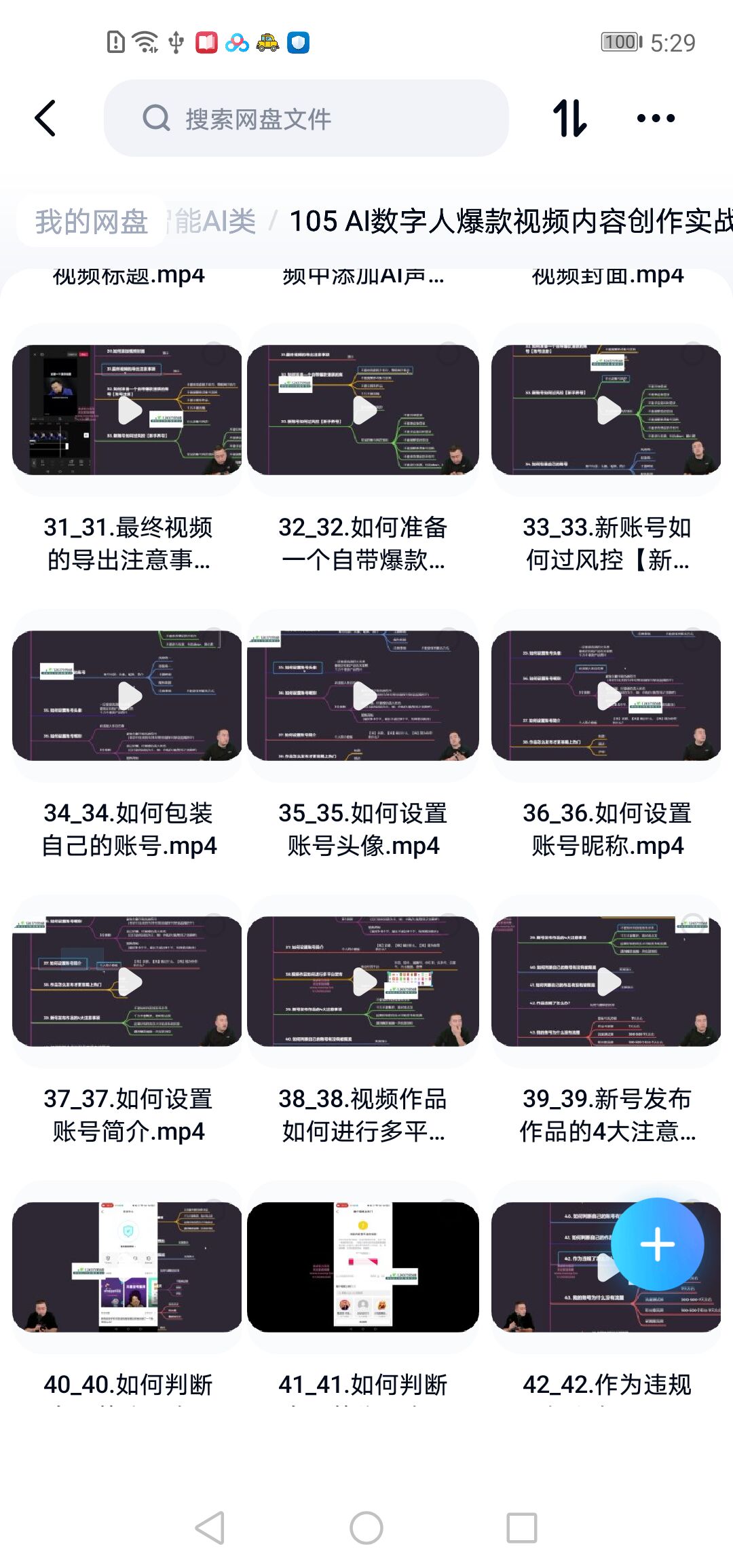Open video 40_40.如何判断
The width and height of the screenshot is (733, 1568).
(x=128, y=1267)
